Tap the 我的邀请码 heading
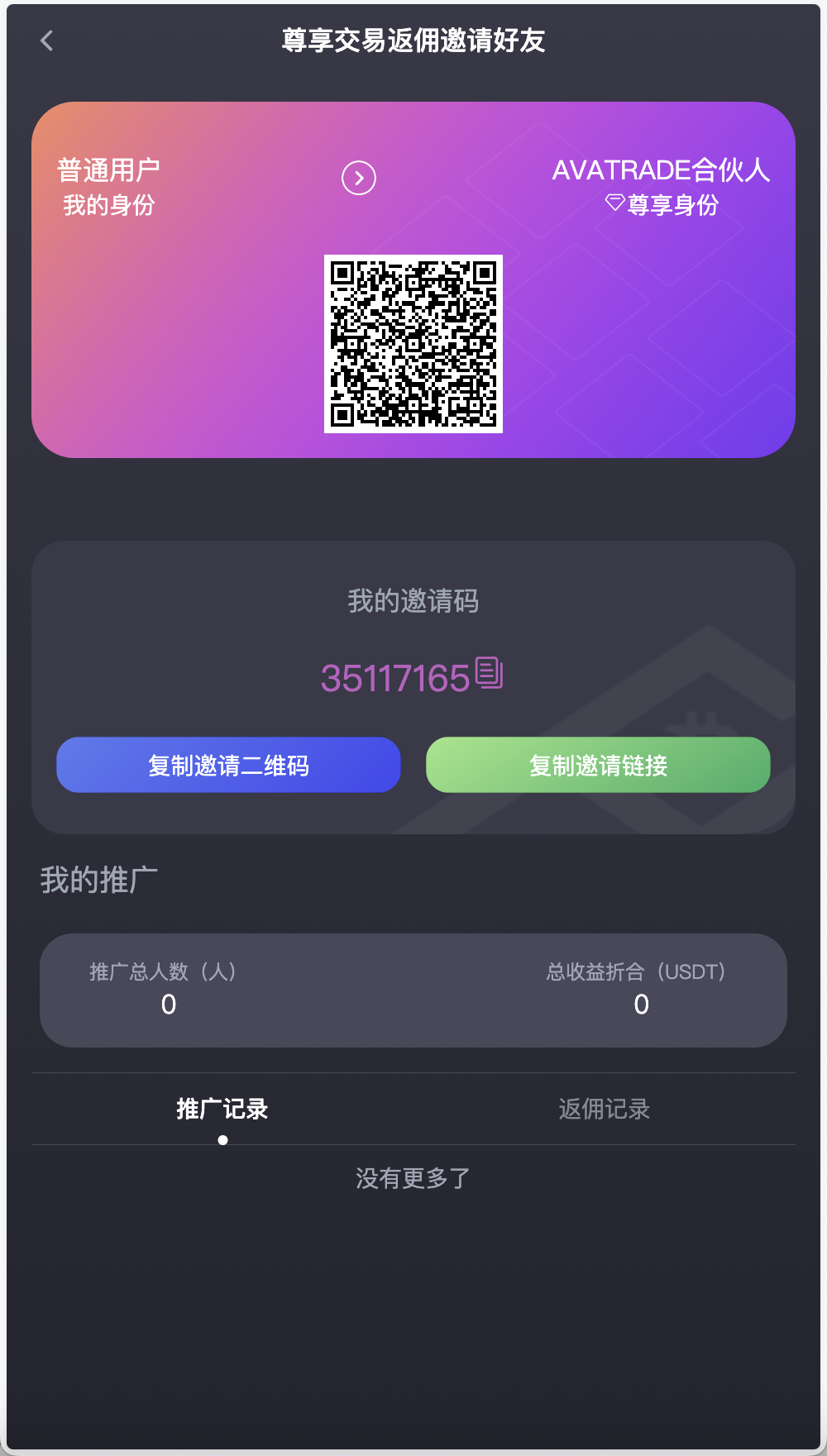The width and height of the screenshot is (827, 1456). pos(413,603)
